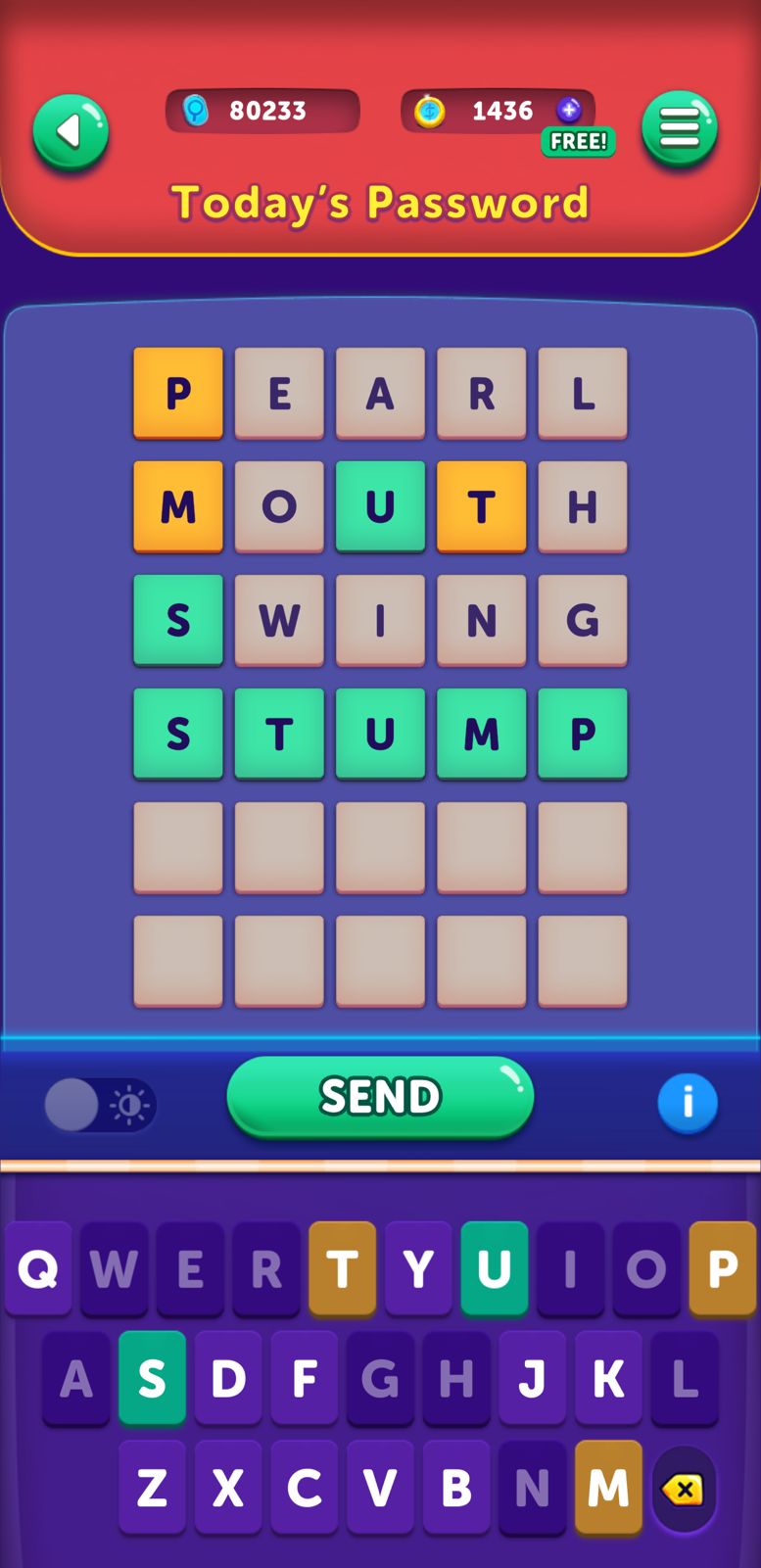Go back with the green arrow button
This screenshot has height=1568, width=761.
tap(71, 131)
